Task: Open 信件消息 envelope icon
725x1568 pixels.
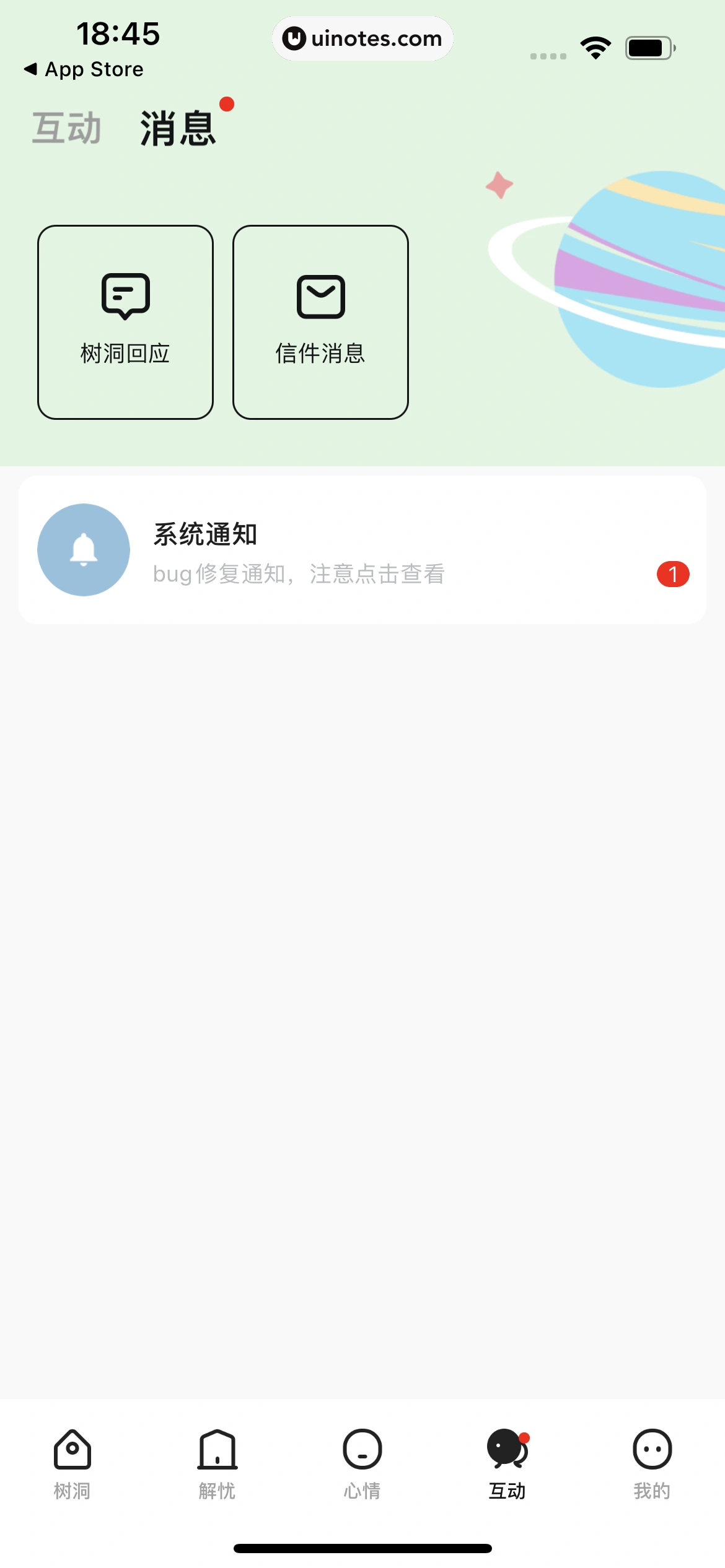Action: coord(320,296)
